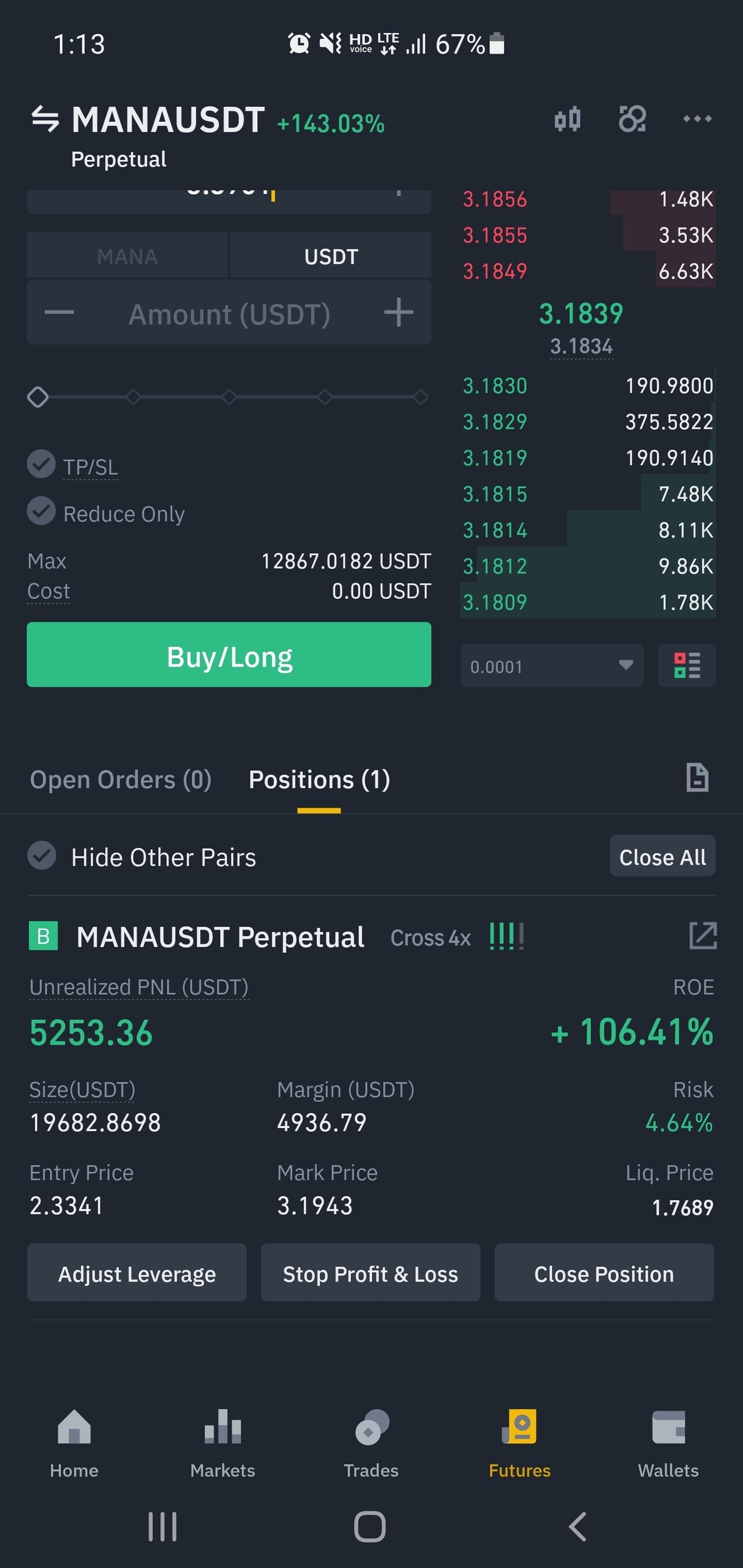Tap the plus stepper for Amount
Viewport: 743px width, 1568px height.
point(399,313)
